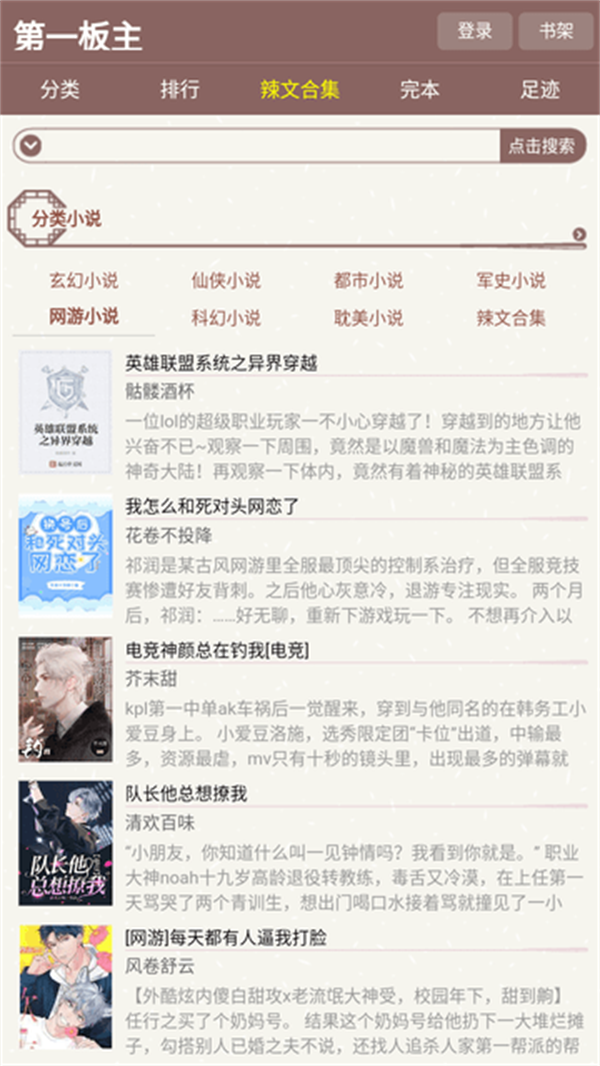Expand the search type dropdown arrow
The height and width of the screenshot is (1066, 600).
31,147
